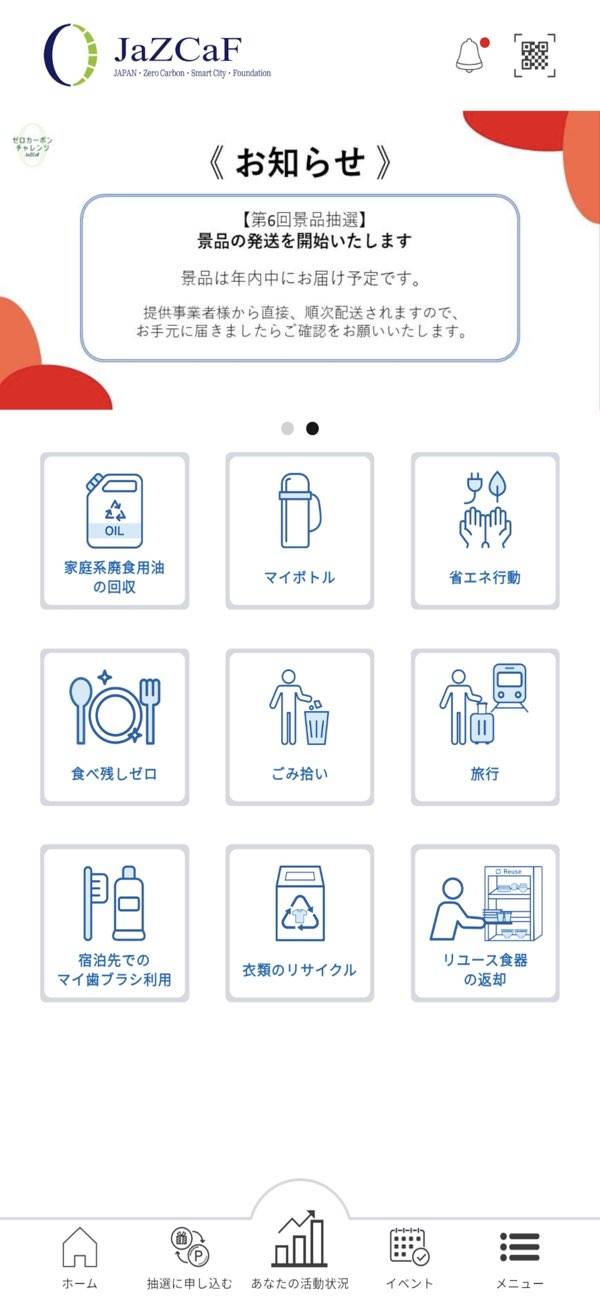Open the 第6回景品抽選 announcement card

[299, 277]
